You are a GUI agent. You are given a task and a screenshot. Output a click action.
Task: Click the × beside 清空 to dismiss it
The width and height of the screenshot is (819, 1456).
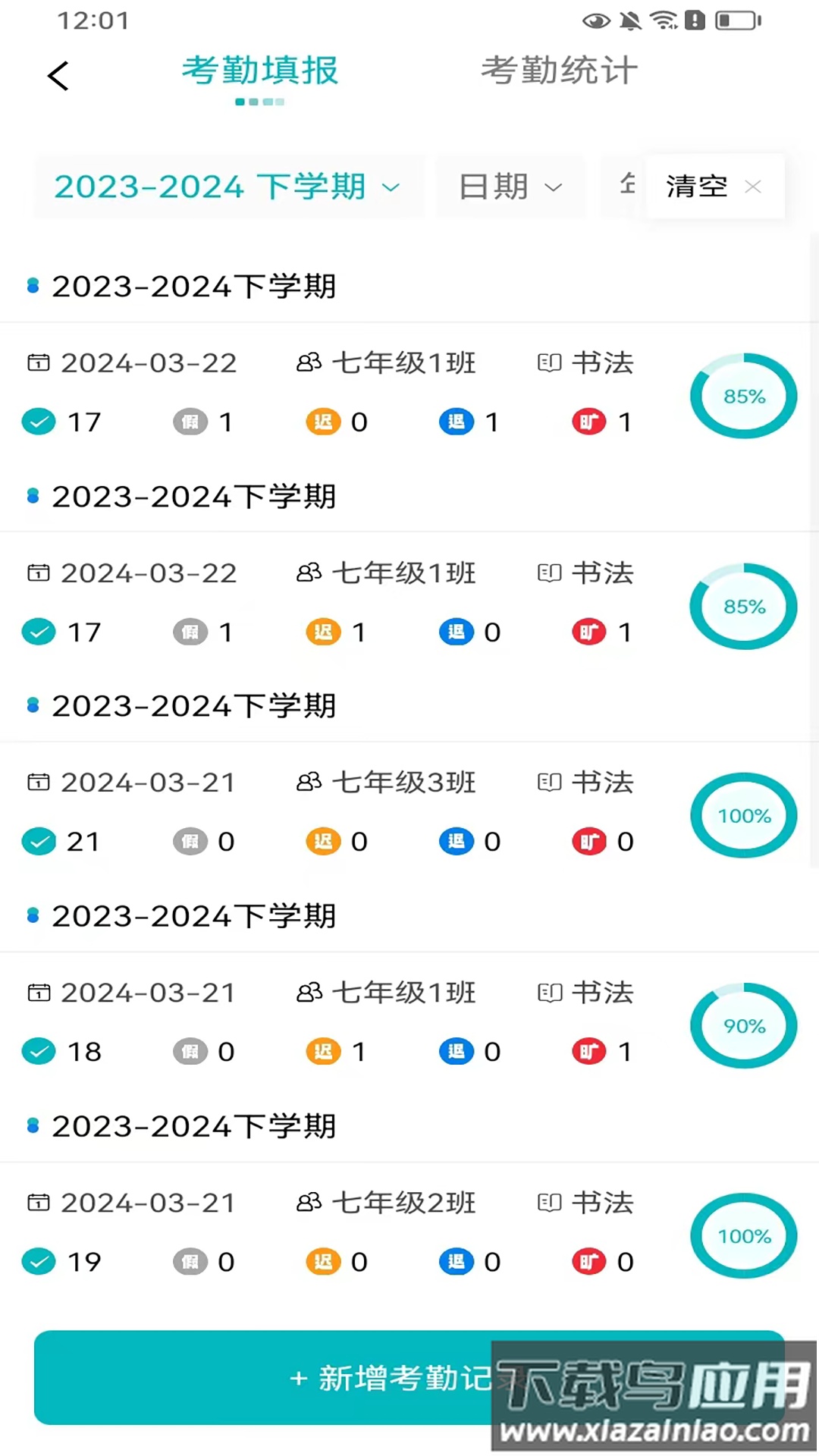tap(753, 187)
